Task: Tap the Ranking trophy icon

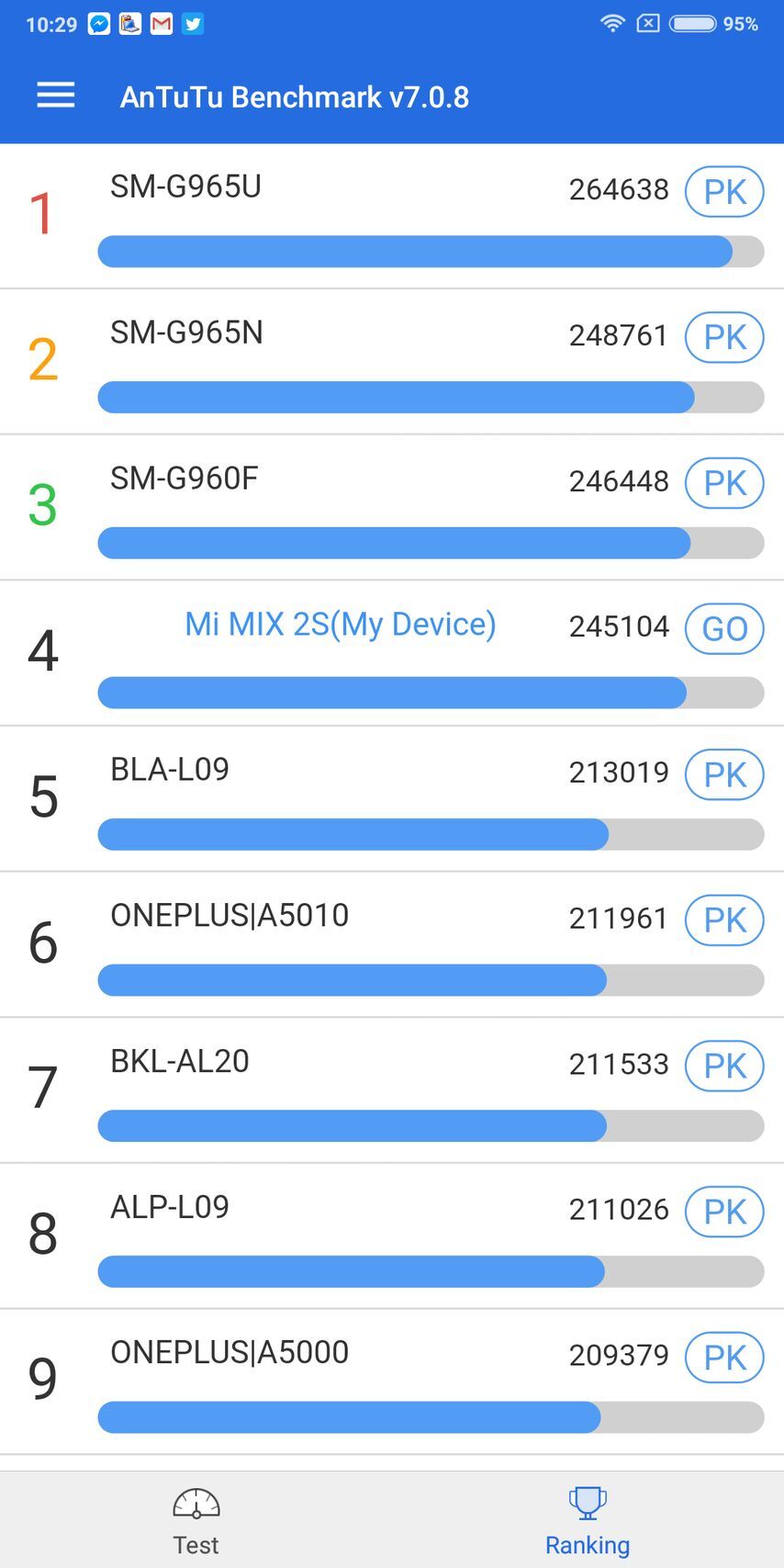Action: 587,1503
